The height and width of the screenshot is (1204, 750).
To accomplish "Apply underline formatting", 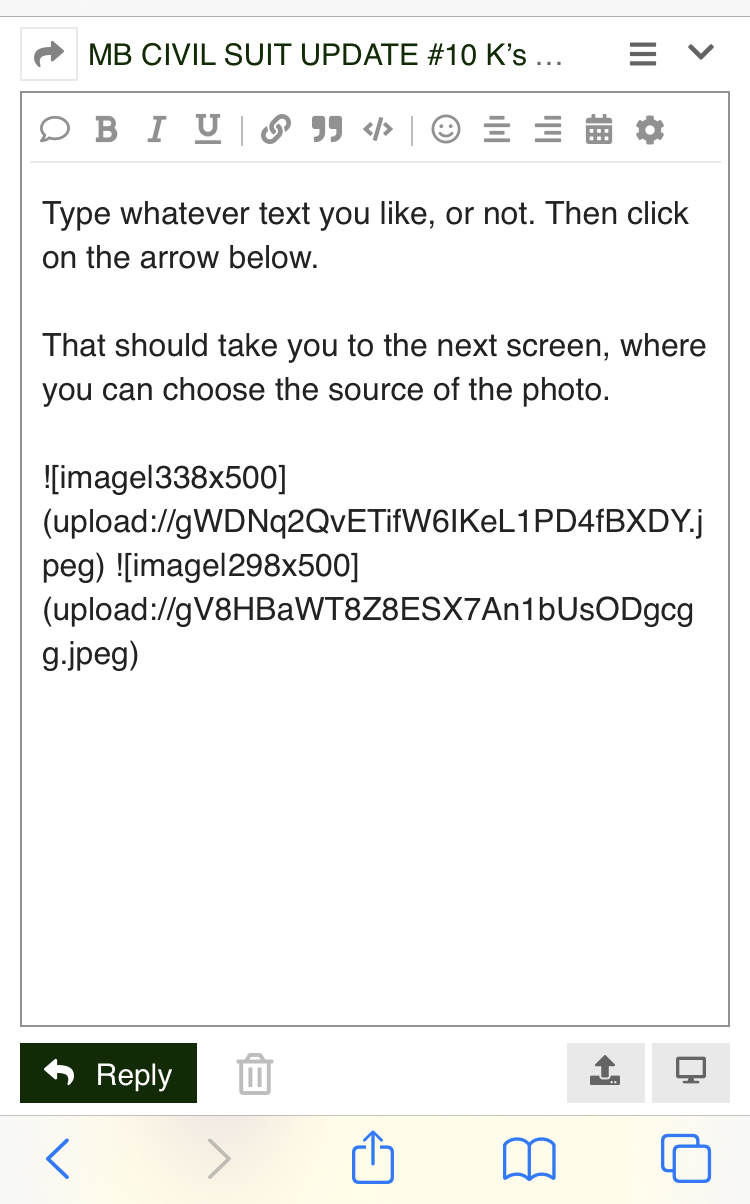I will (207, 130).
